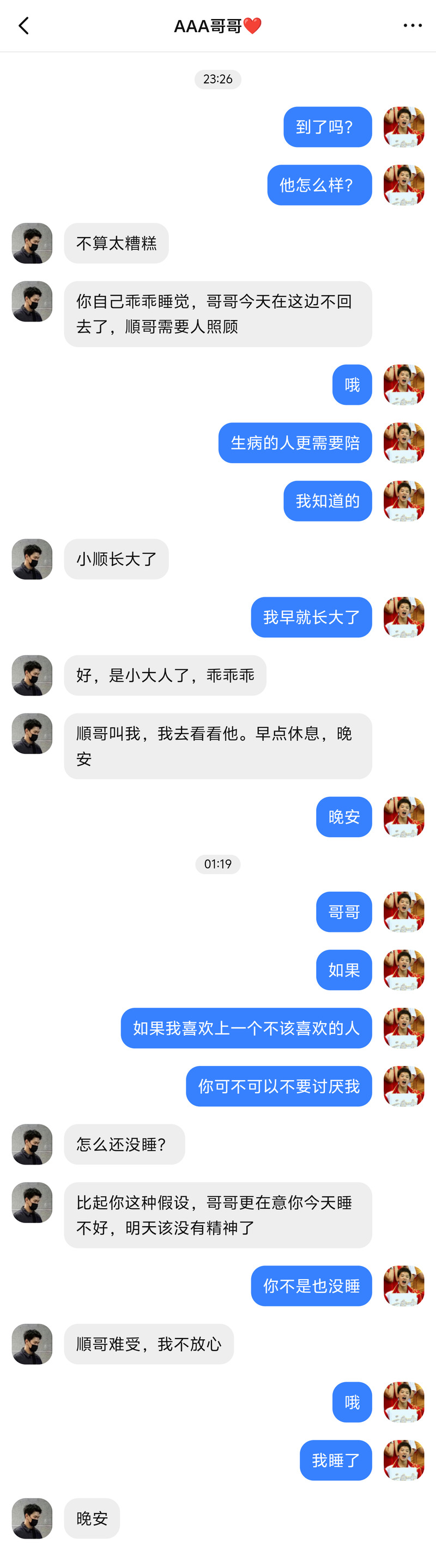This screenshot has width=436, height=1568.
Task: Open sender's avatar next to 不算太糟糕
Action: point(32,243)
